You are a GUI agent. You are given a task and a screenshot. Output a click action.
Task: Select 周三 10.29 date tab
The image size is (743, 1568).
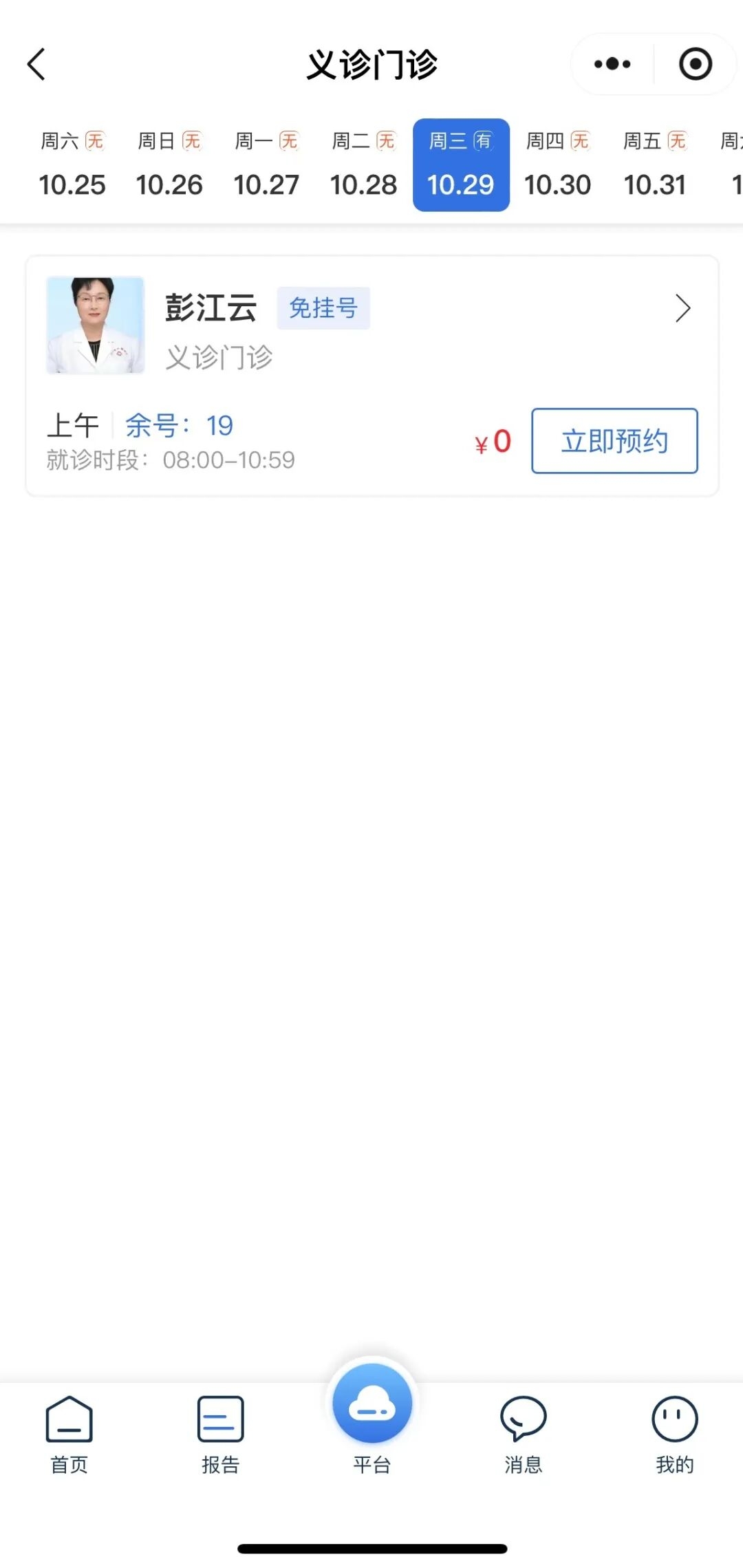[461, 166]
